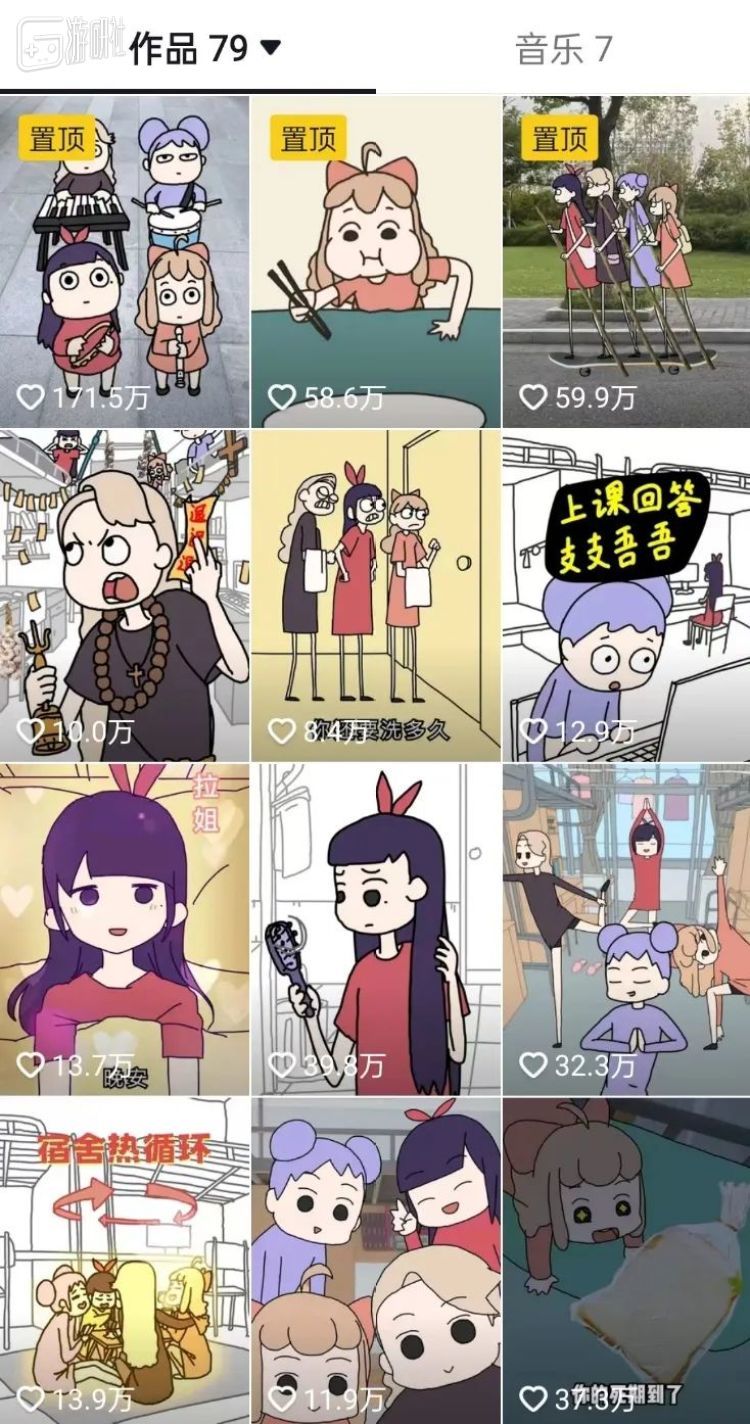
Task: Open the thumbnail with the toast bread video
Action: (625, 1260)
